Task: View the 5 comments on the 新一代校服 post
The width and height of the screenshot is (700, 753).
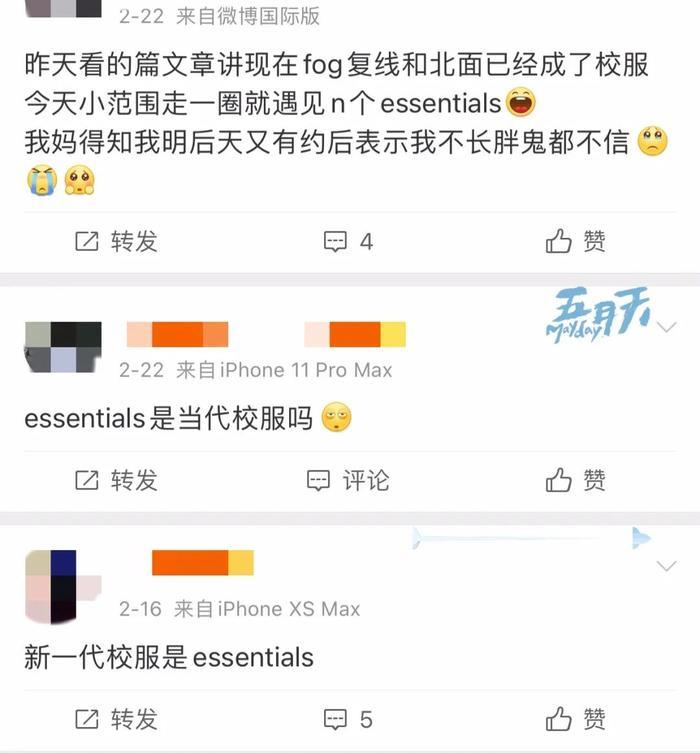Action: pos(348,718)
